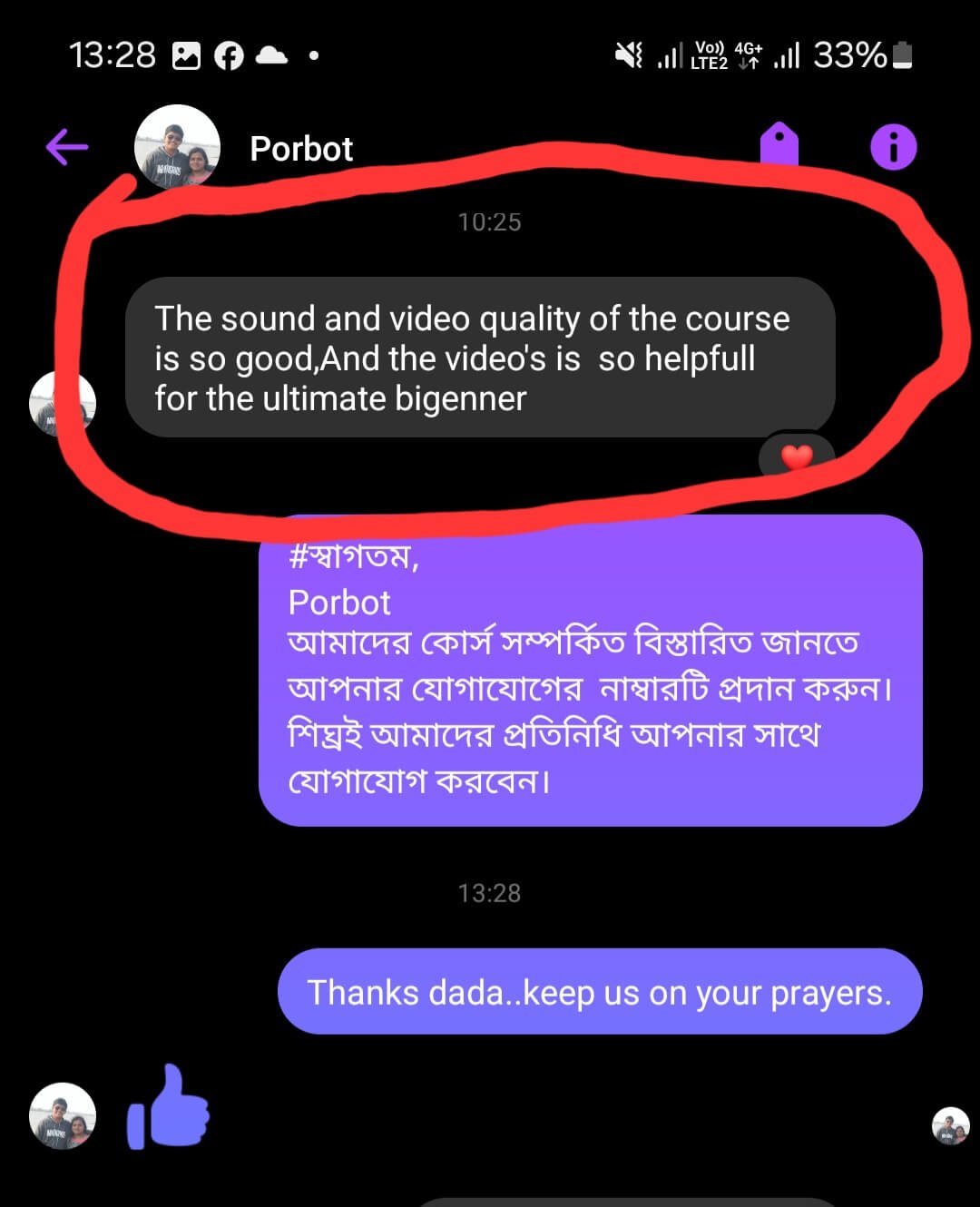The width and height of the screenshot is (980, 1207).
Task: Open the conversation info icon
Action: click(893, 145)
